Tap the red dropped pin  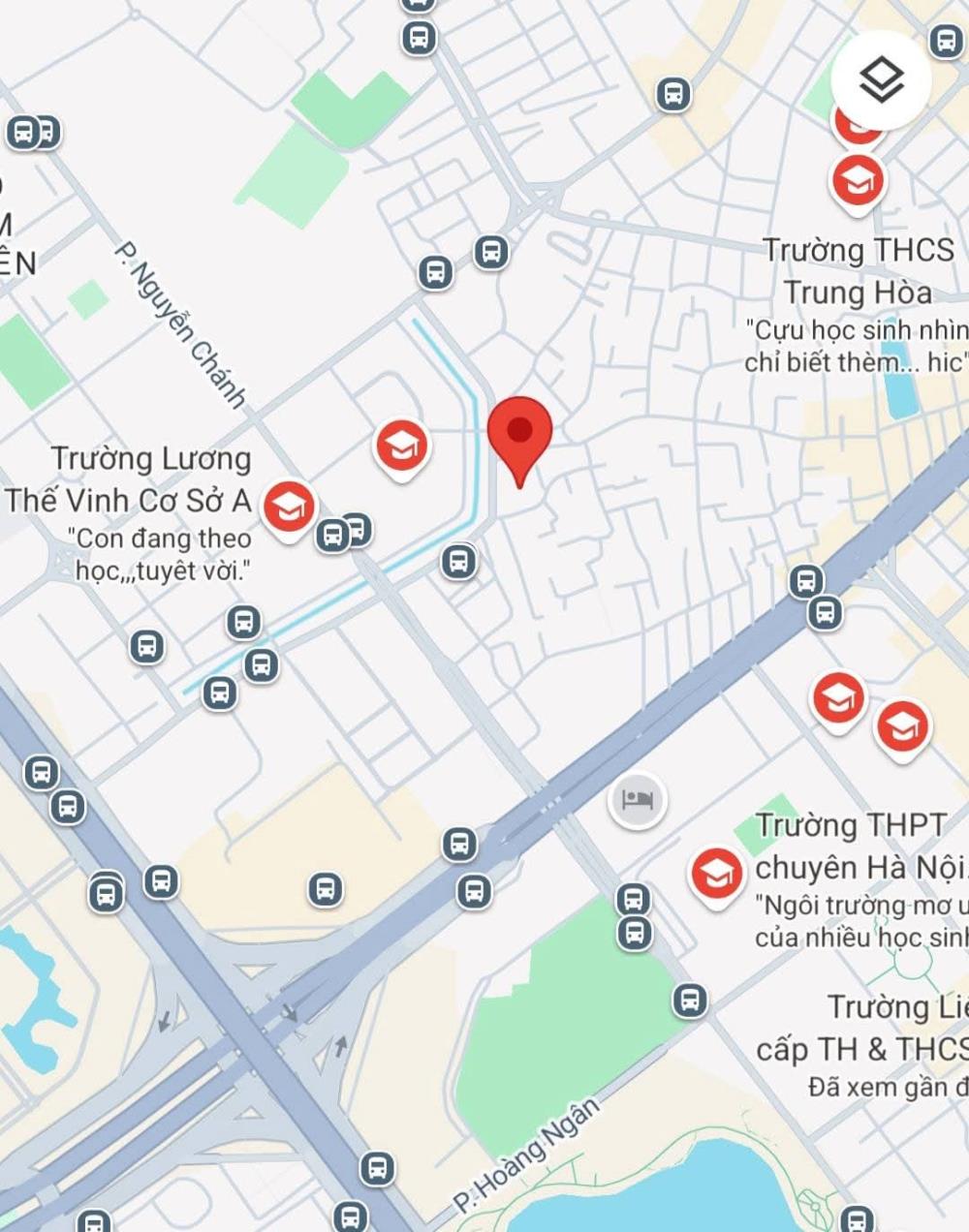pos(519,434)
